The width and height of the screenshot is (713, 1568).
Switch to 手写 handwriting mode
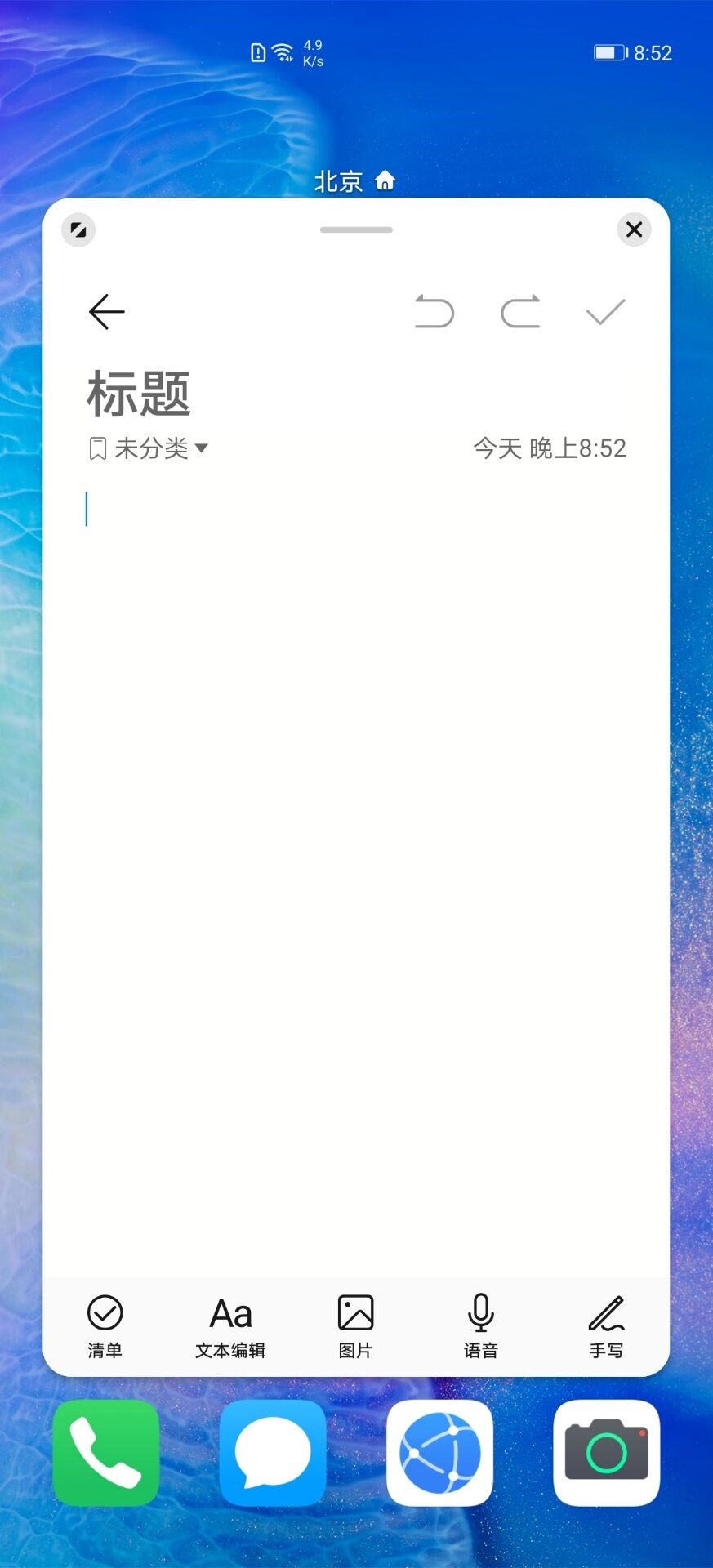(606, 1325)
